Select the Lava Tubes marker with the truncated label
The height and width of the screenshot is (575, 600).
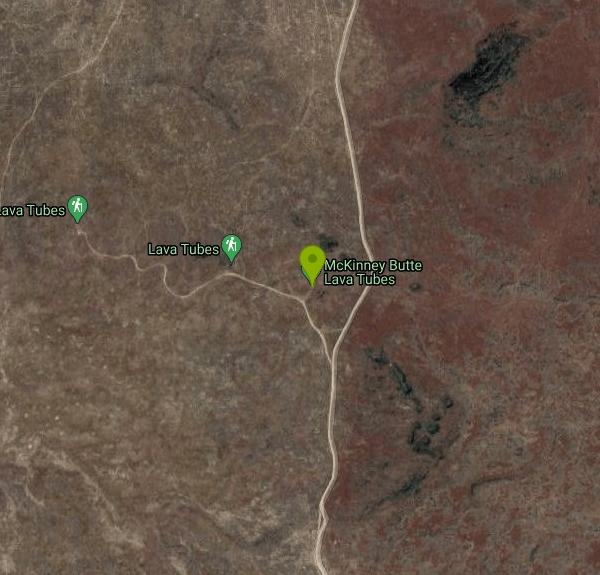point(78,208)
